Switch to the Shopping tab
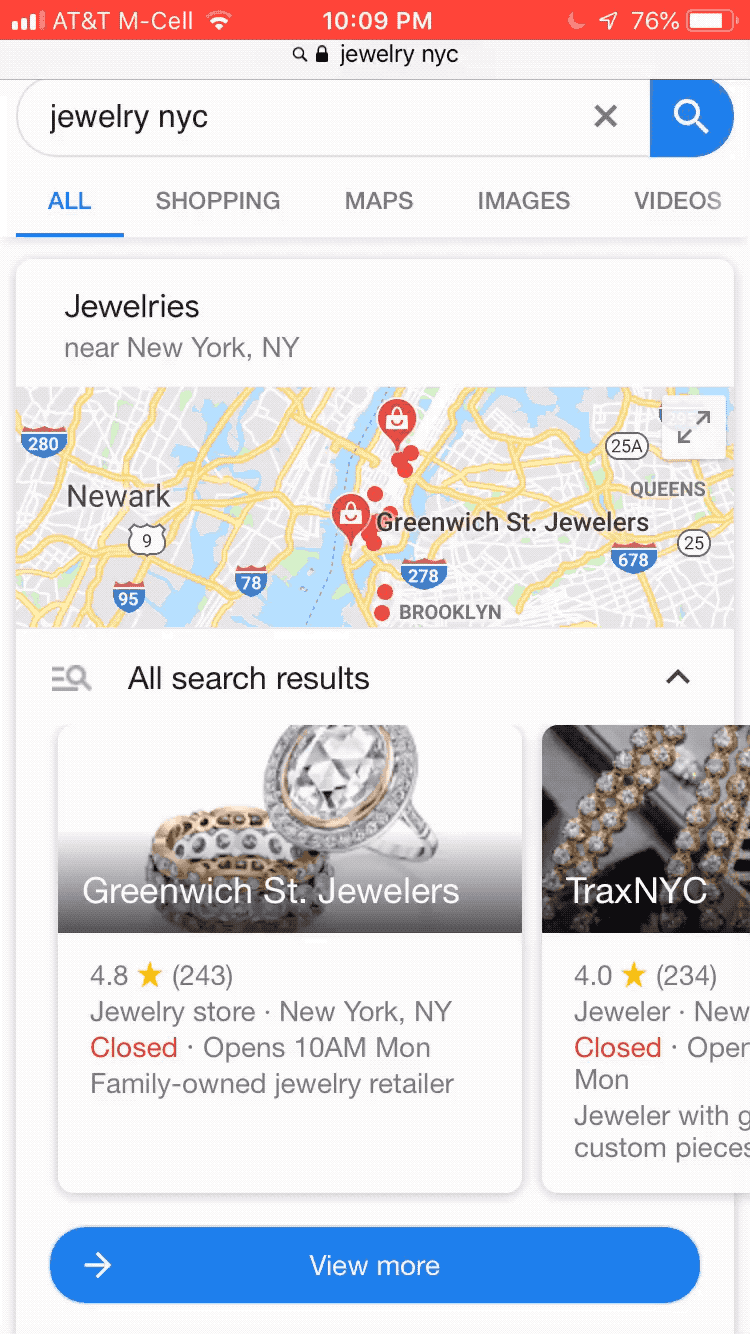750x1334 pixels. pyautogui.click(x=218, y=201)
